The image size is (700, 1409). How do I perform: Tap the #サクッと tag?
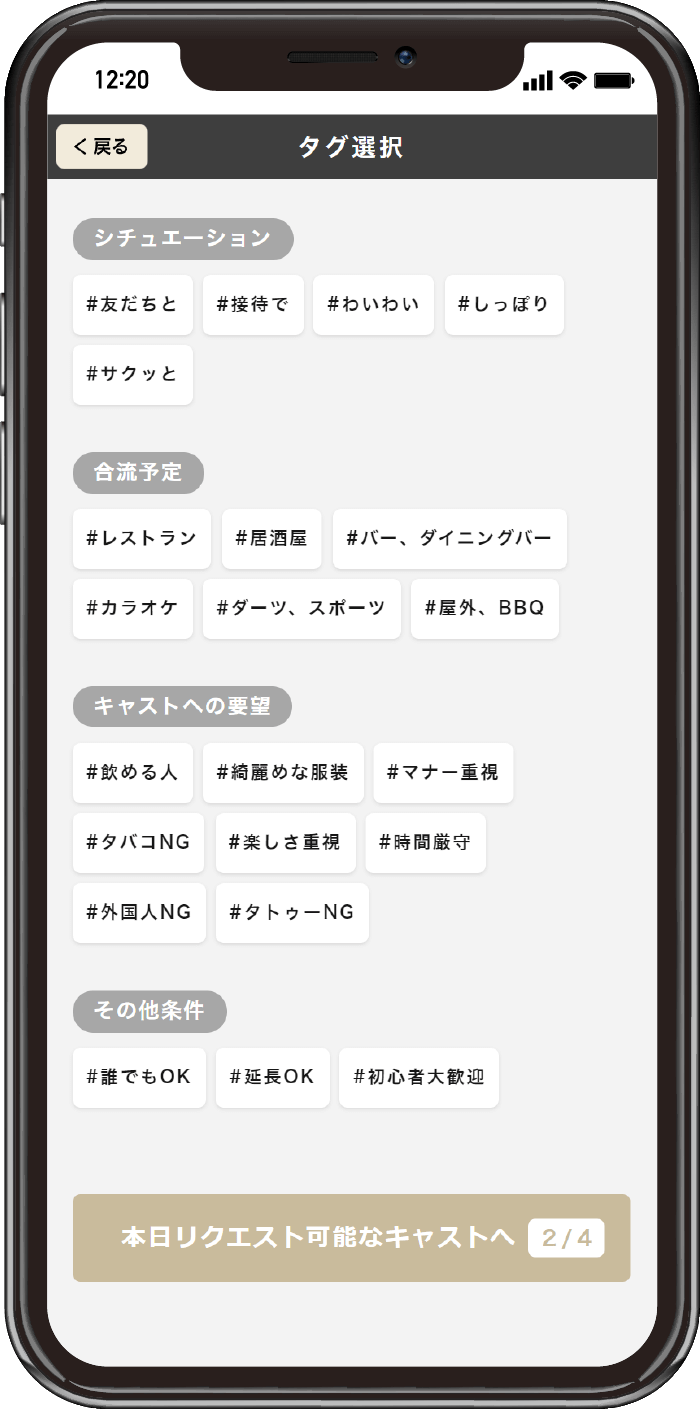pyautogui.click(x=133, y=374)
